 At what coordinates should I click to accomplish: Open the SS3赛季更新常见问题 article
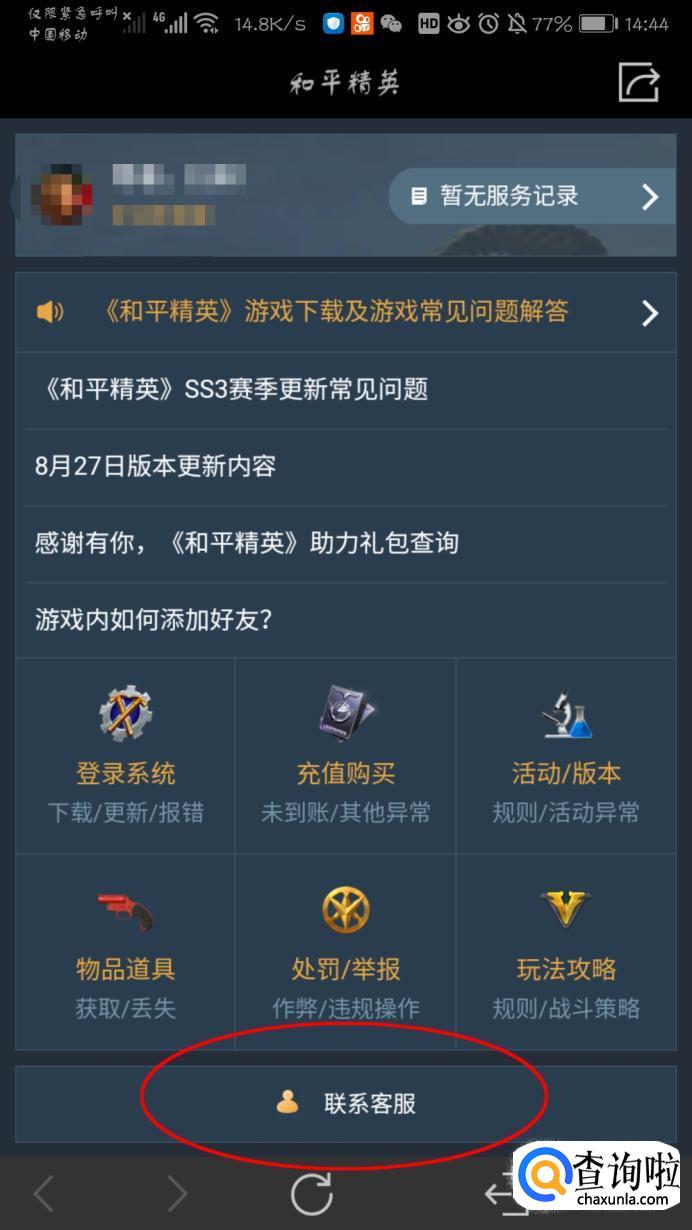346,390
